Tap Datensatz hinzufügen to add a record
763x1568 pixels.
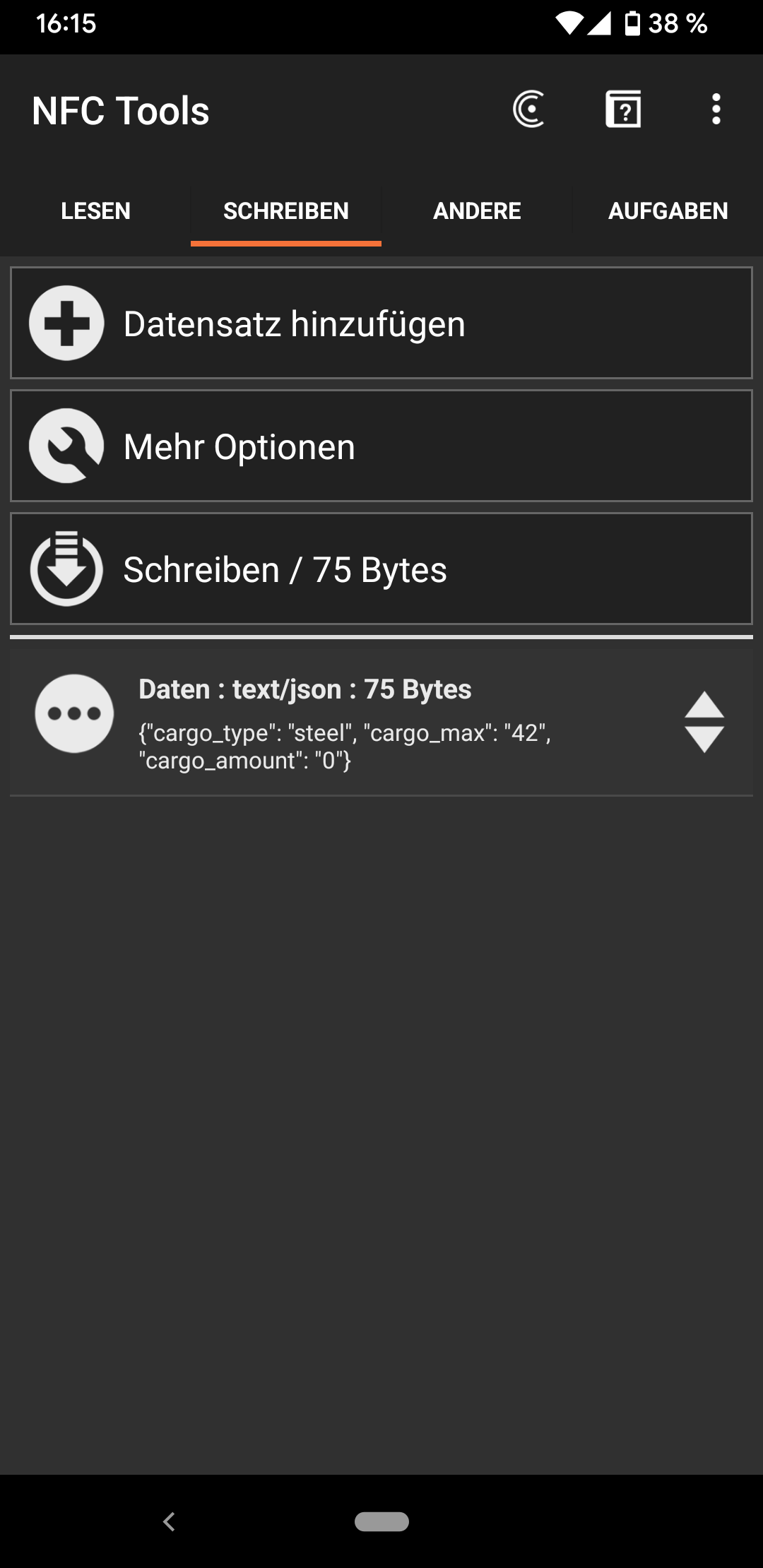point(381,323)
